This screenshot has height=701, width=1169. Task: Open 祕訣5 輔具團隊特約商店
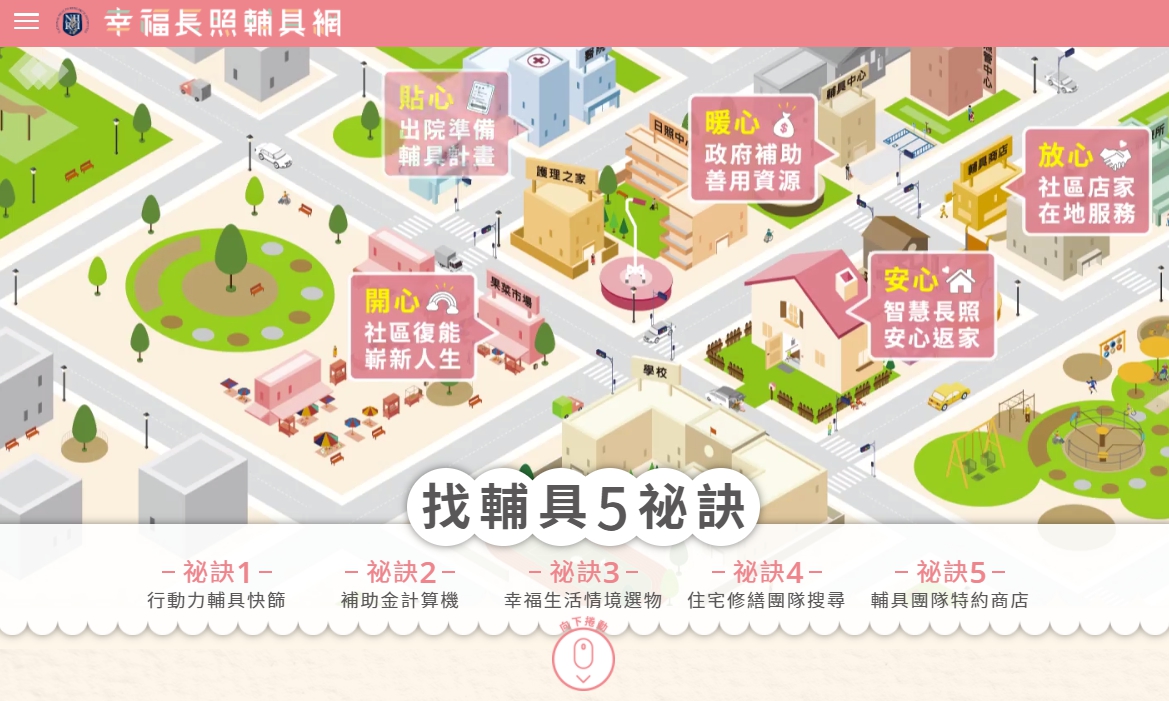coord(949,586)
